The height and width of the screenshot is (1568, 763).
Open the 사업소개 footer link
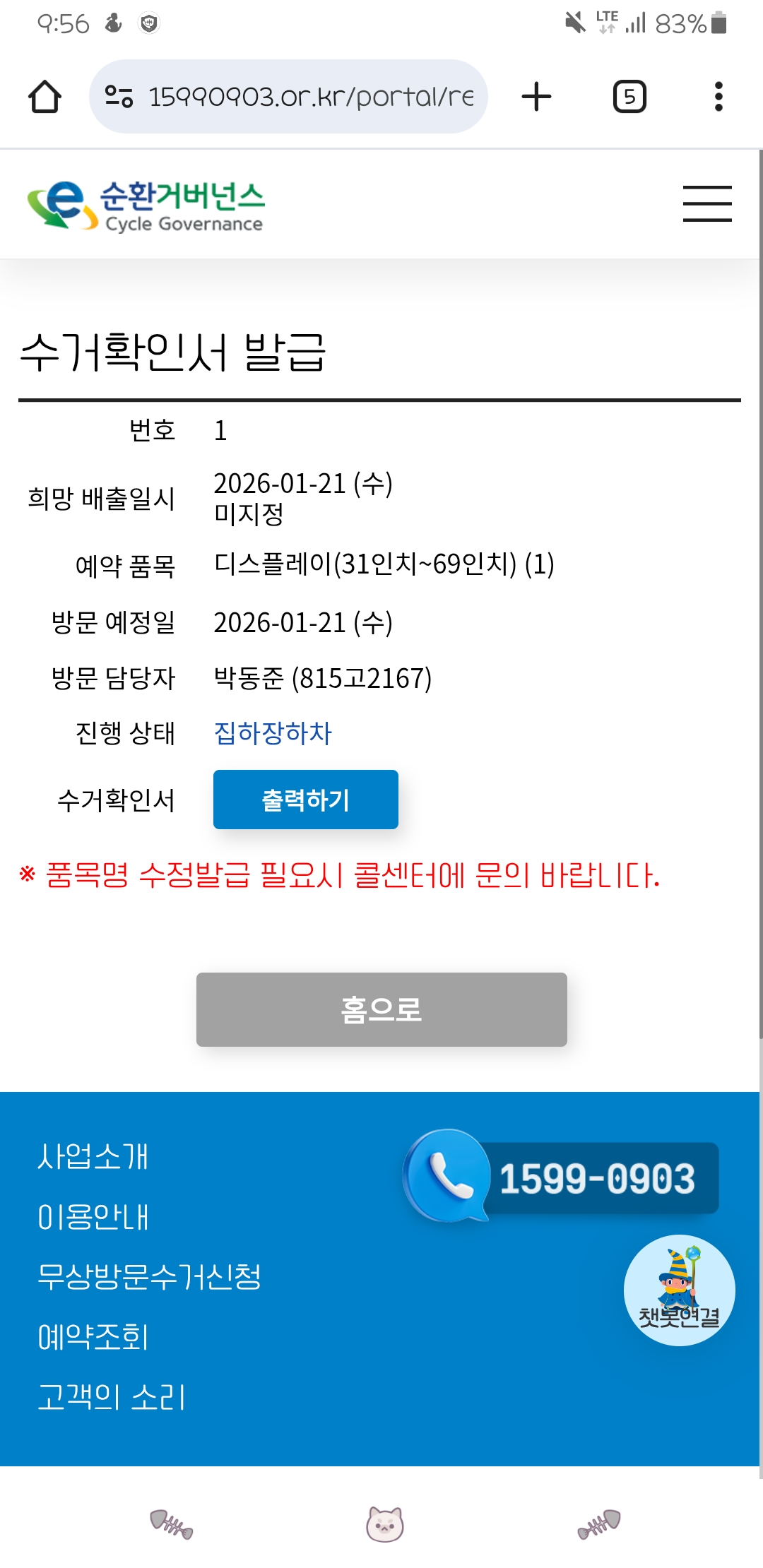93,1157
